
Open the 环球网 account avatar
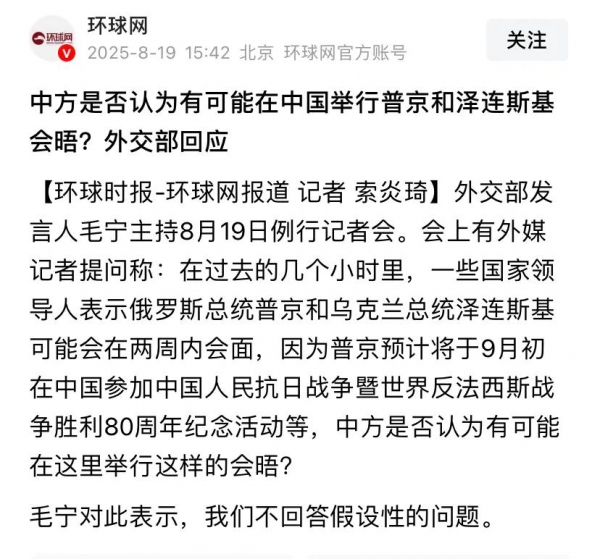click(50, 40)
